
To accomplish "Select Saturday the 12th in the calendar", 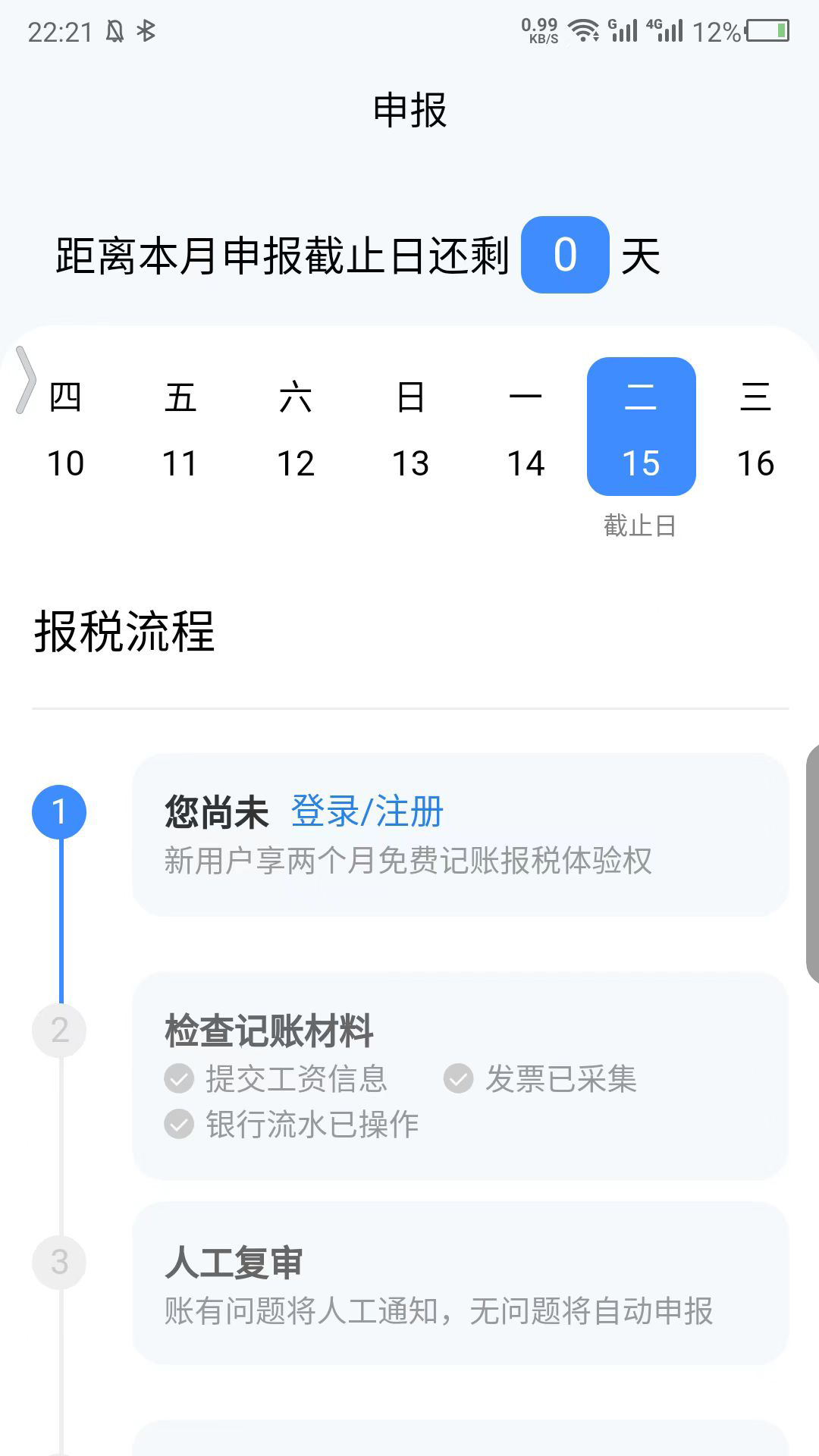I will 296,429.
